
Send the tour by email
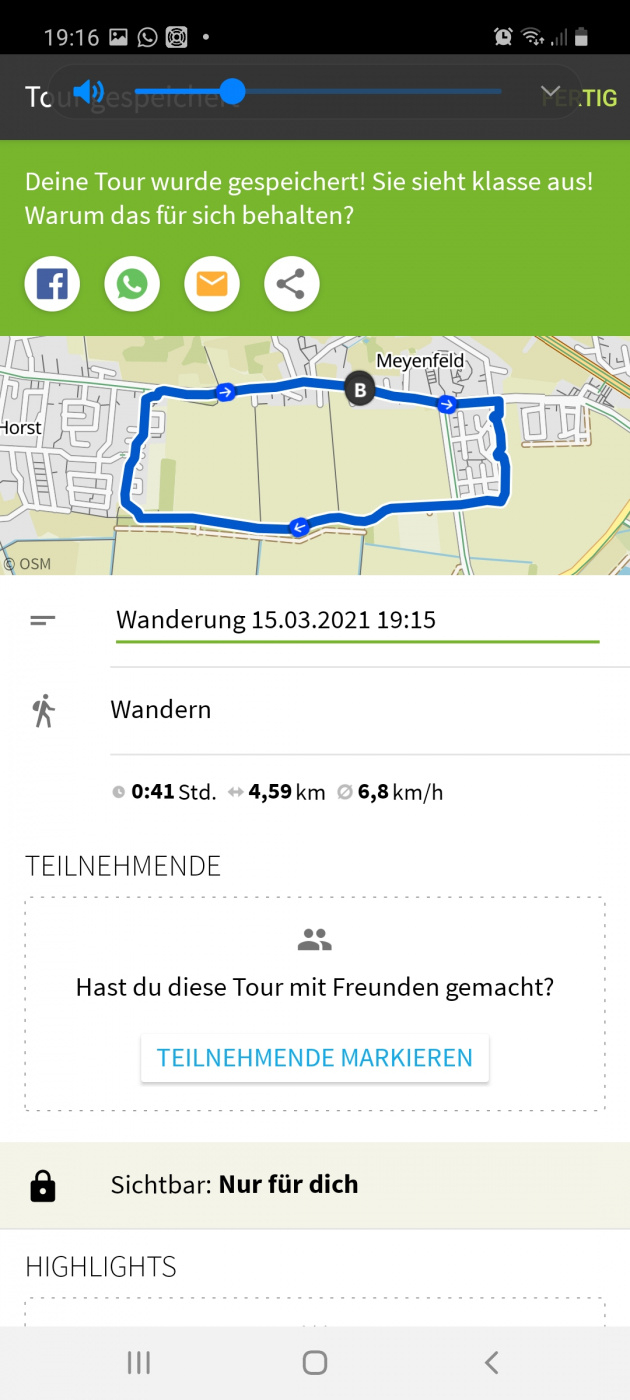212,285
